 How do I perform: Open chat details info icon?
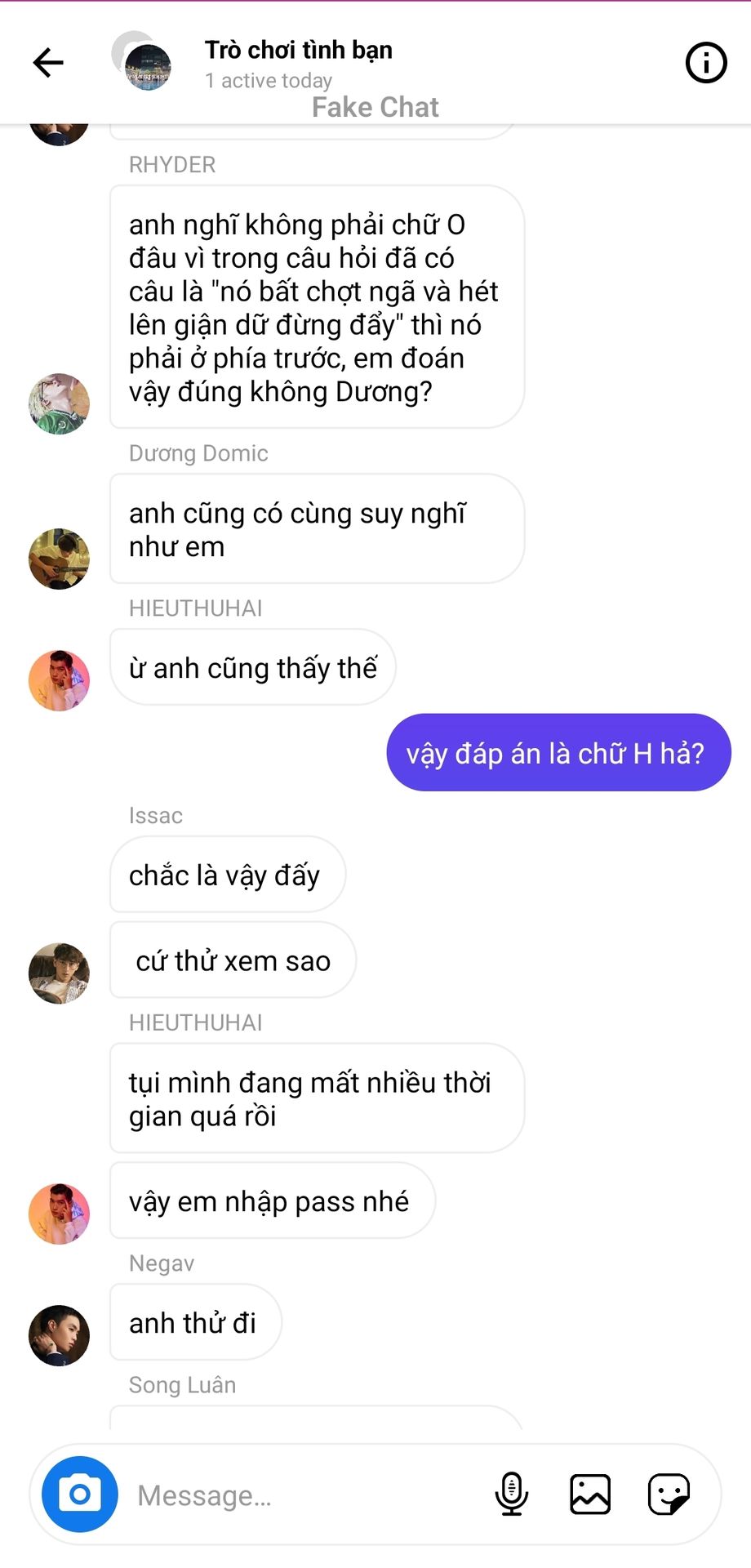[705, 63]
